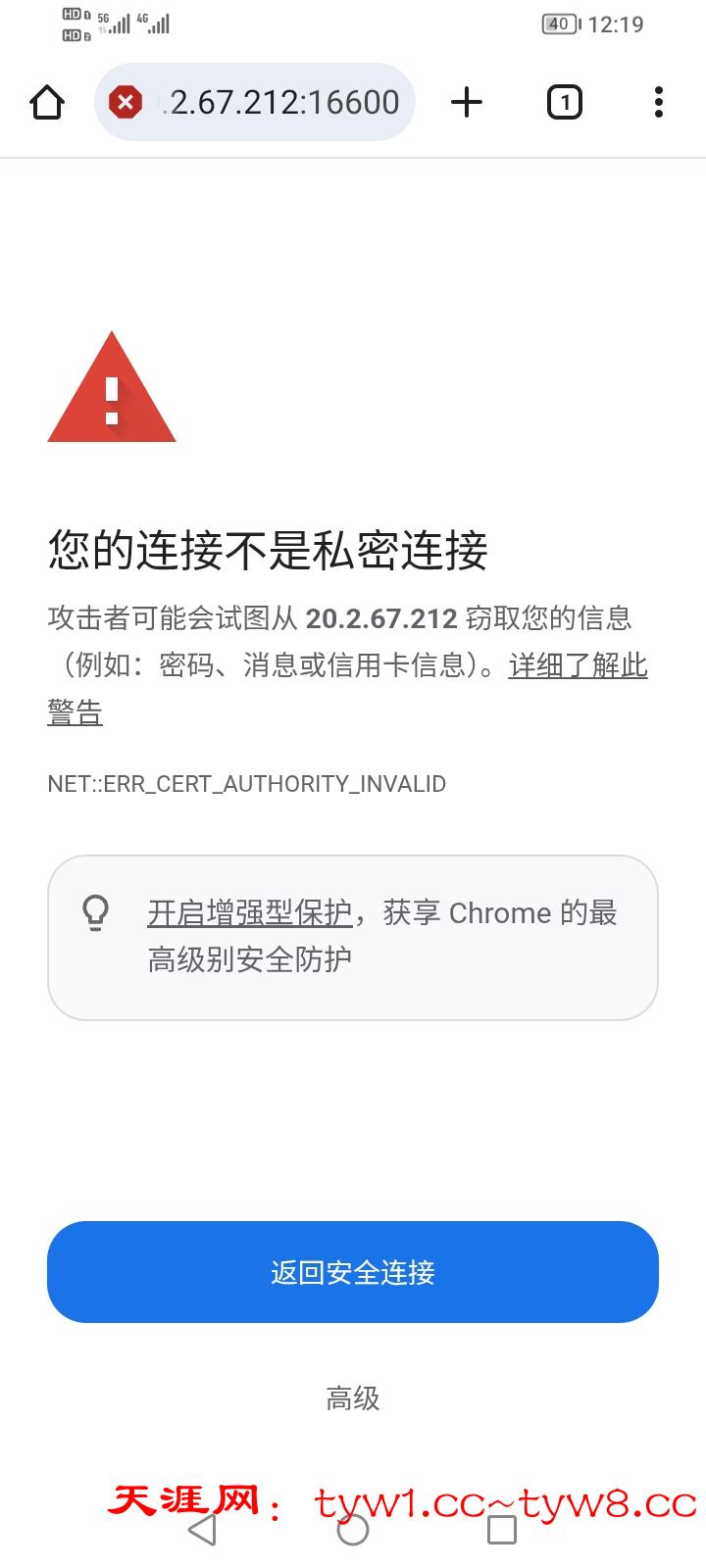Tap the system back navigation button
Viewport: 706px width, 1568px height.
202,1530
